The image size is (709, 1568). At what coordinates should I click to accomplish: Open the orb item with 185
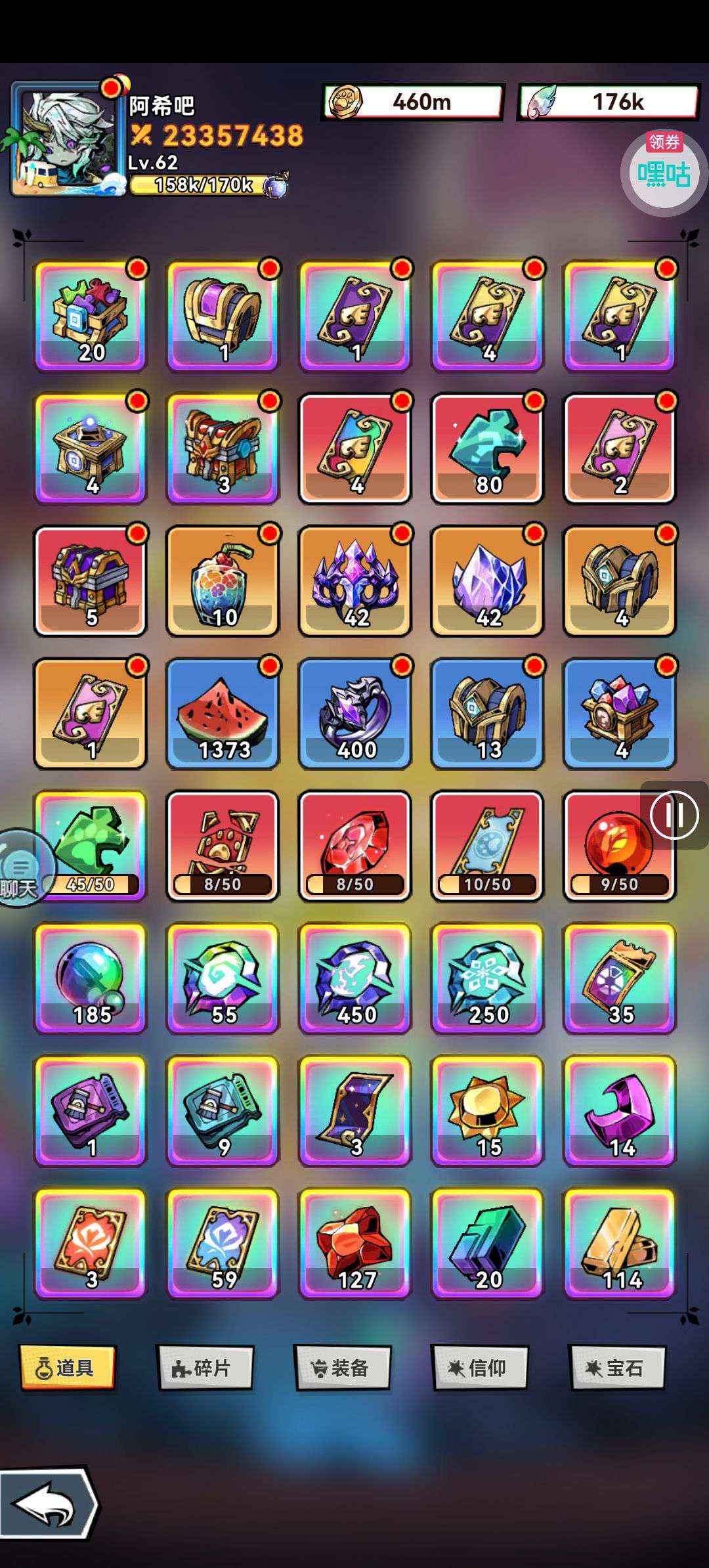91,978
